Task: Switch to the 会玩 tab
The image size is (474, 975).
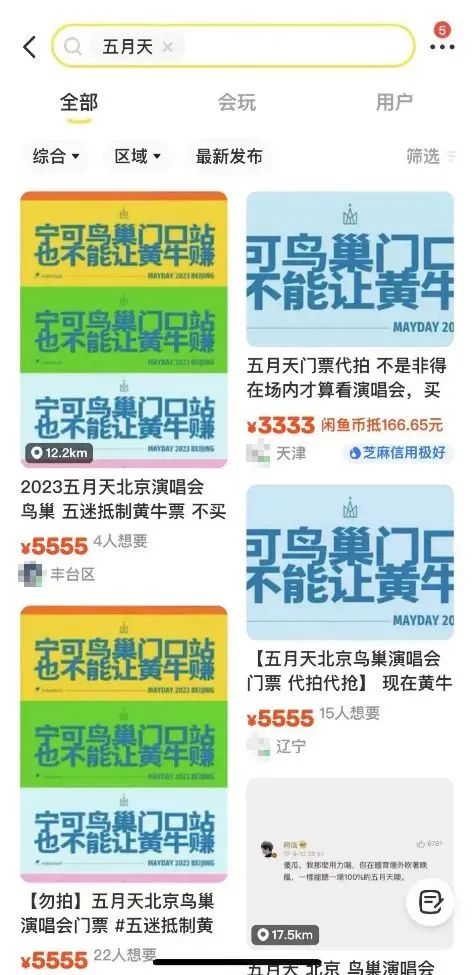Action: [236, 102]
